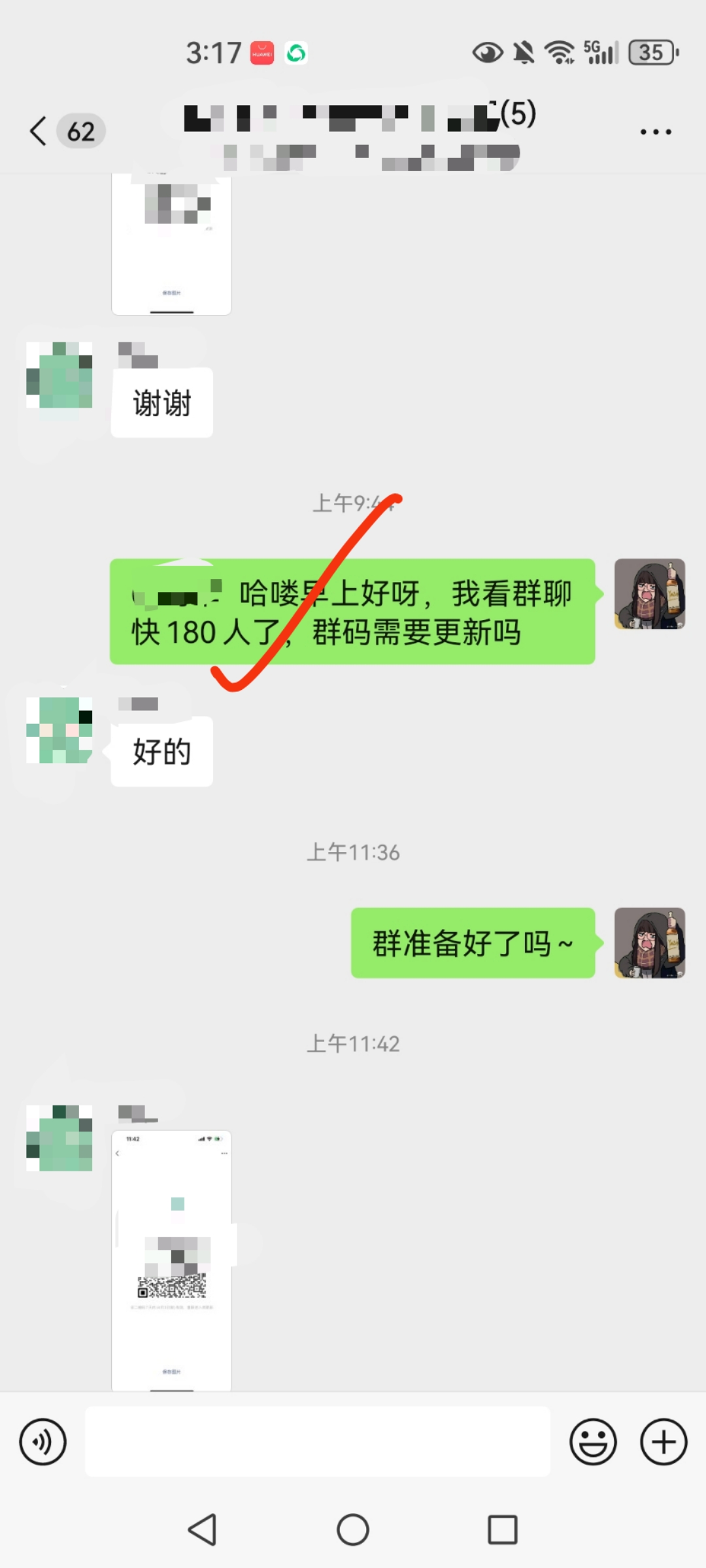Go back to the chat list
The height and width of the screenshot is (1568, 706).
(x=39, y=131)
